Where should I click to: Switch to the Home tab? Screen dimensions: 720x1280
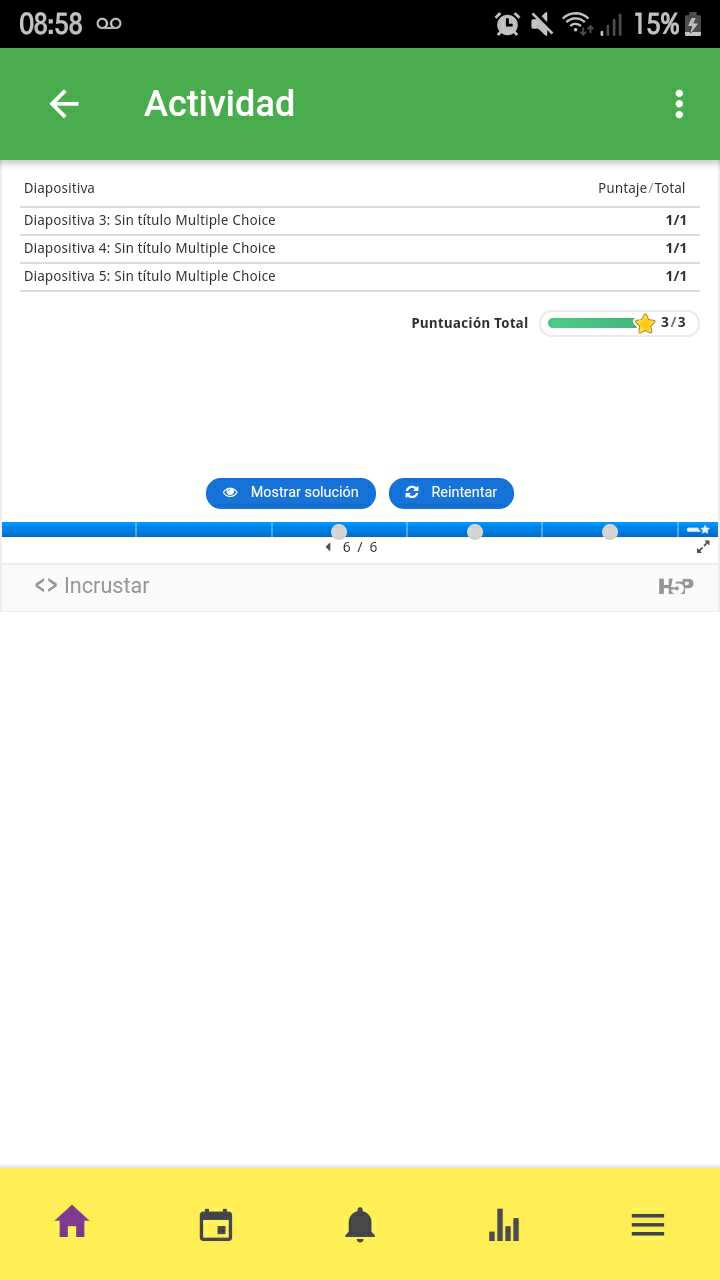tap(72, 1223)
